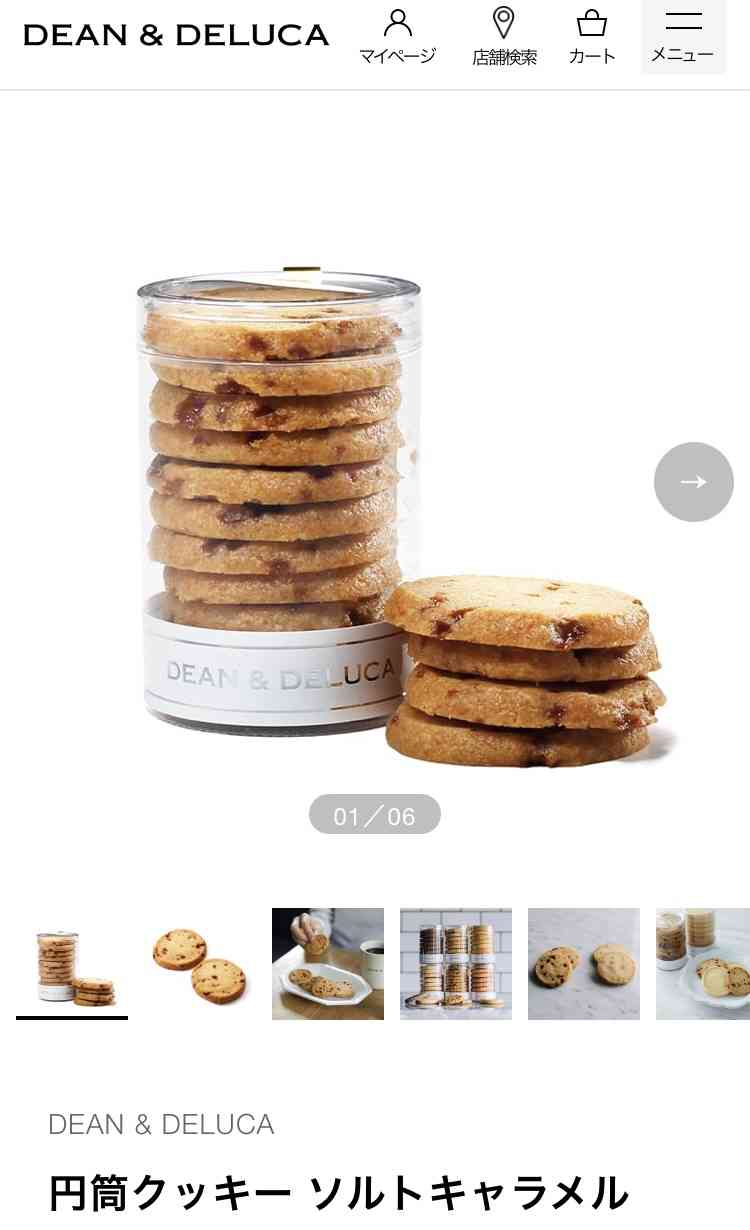Select first thumbnail of cookie cylinder

72,964
